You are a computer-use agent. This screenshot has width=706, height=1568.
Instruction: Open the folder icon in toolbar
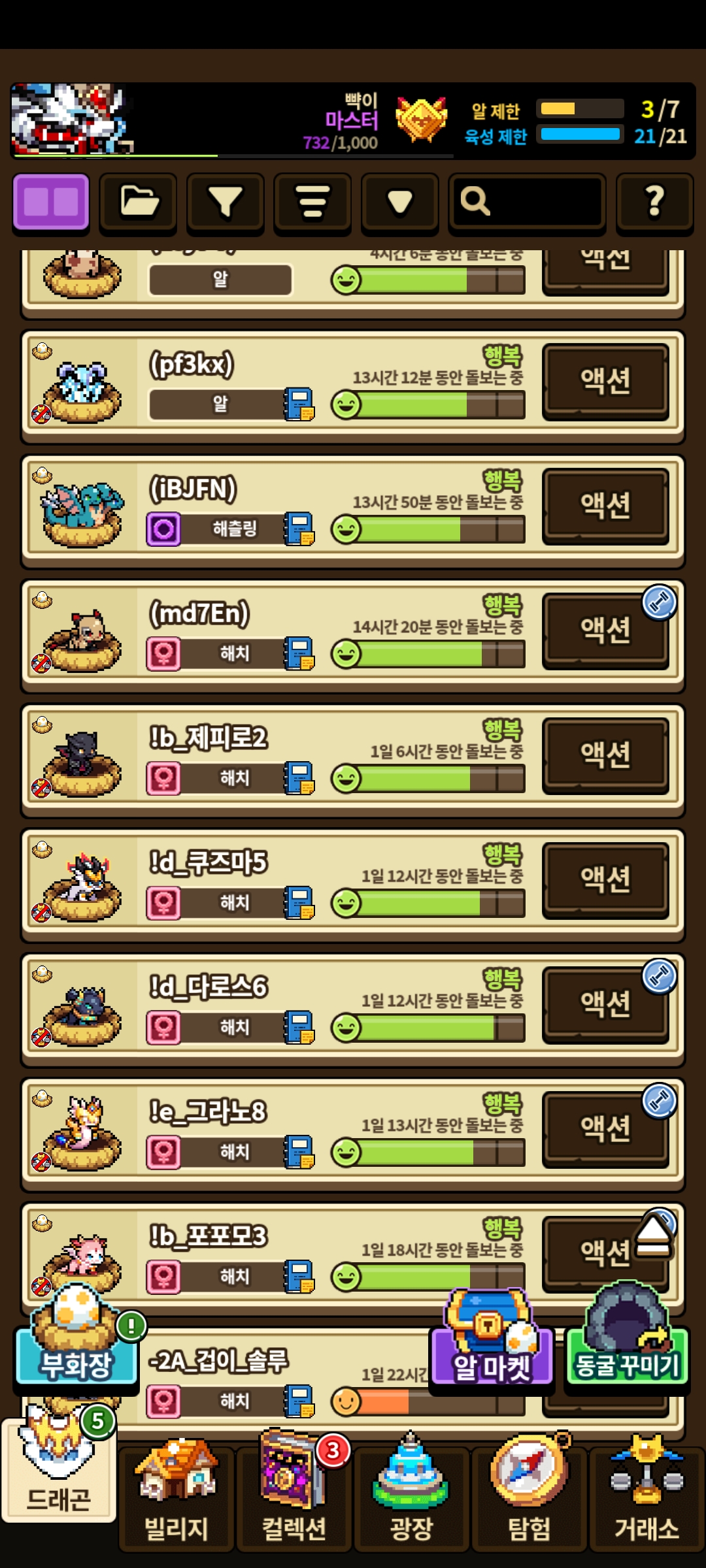[x=138, y=203]
